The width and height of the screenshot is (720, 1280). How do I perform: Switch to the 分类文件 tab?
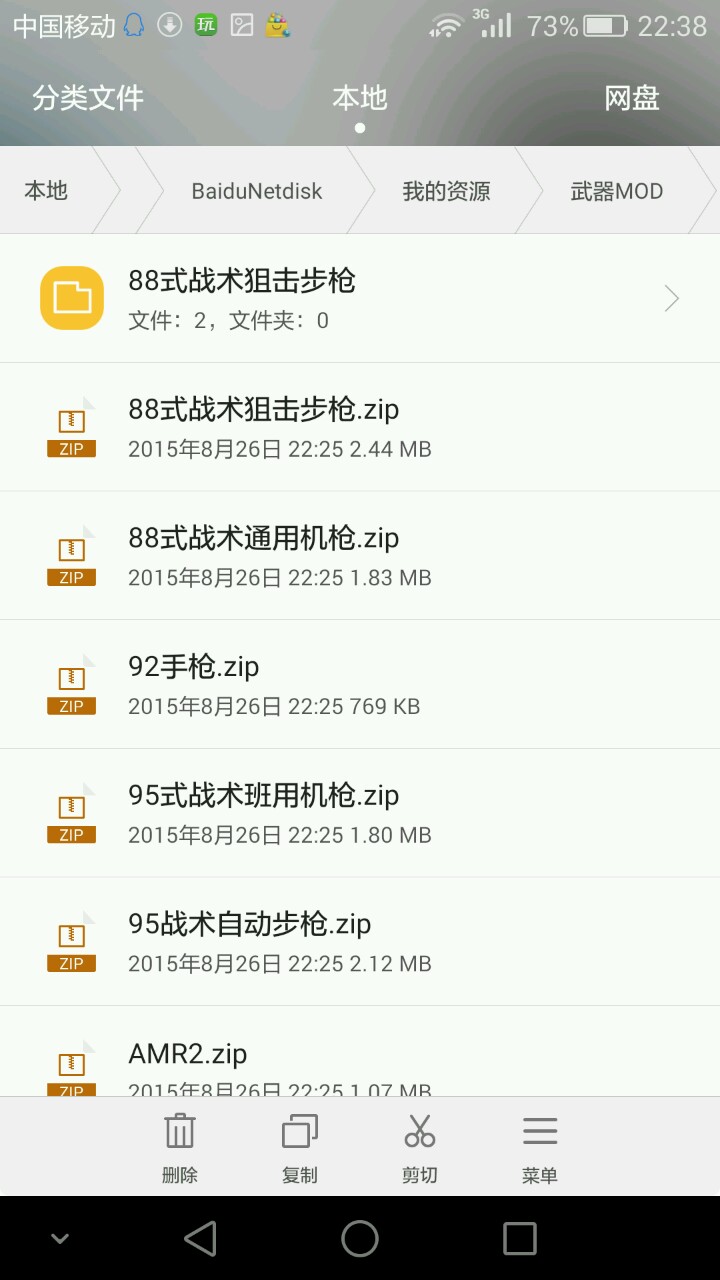point(88,98)
